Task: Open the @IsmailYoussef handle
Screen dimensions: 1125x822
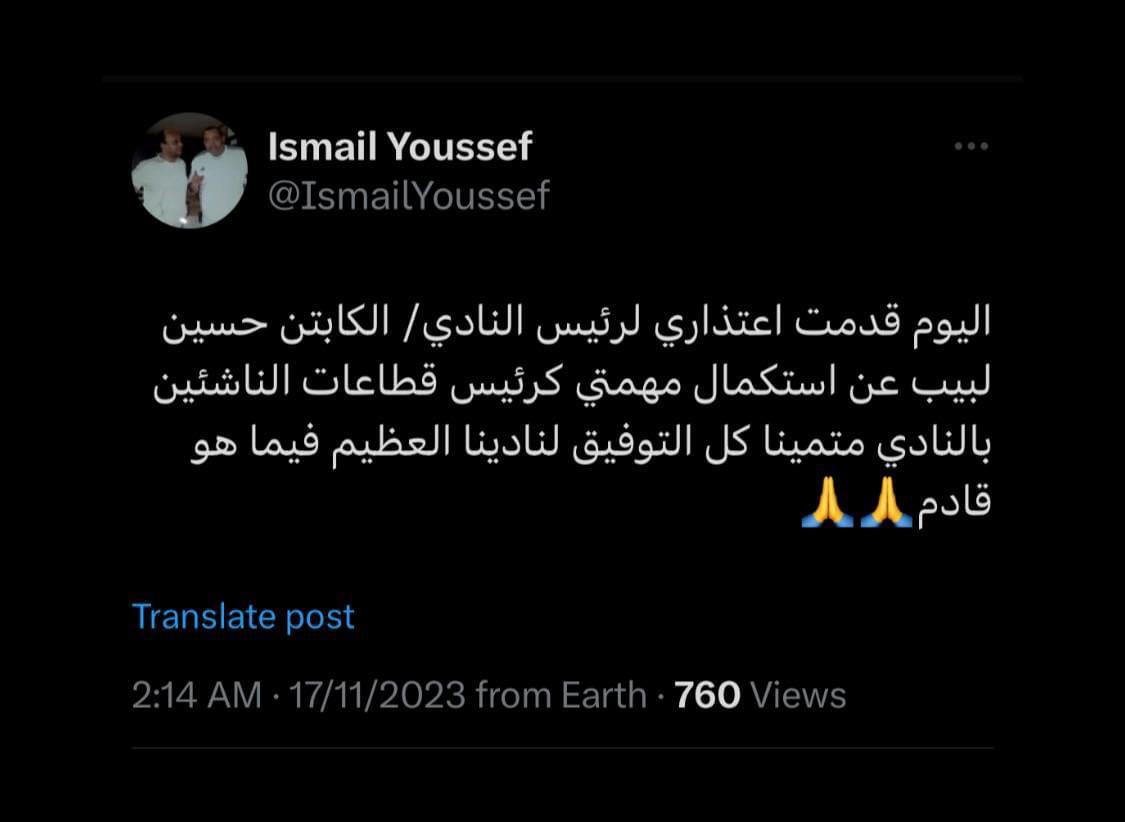Action: coord(408,196)
